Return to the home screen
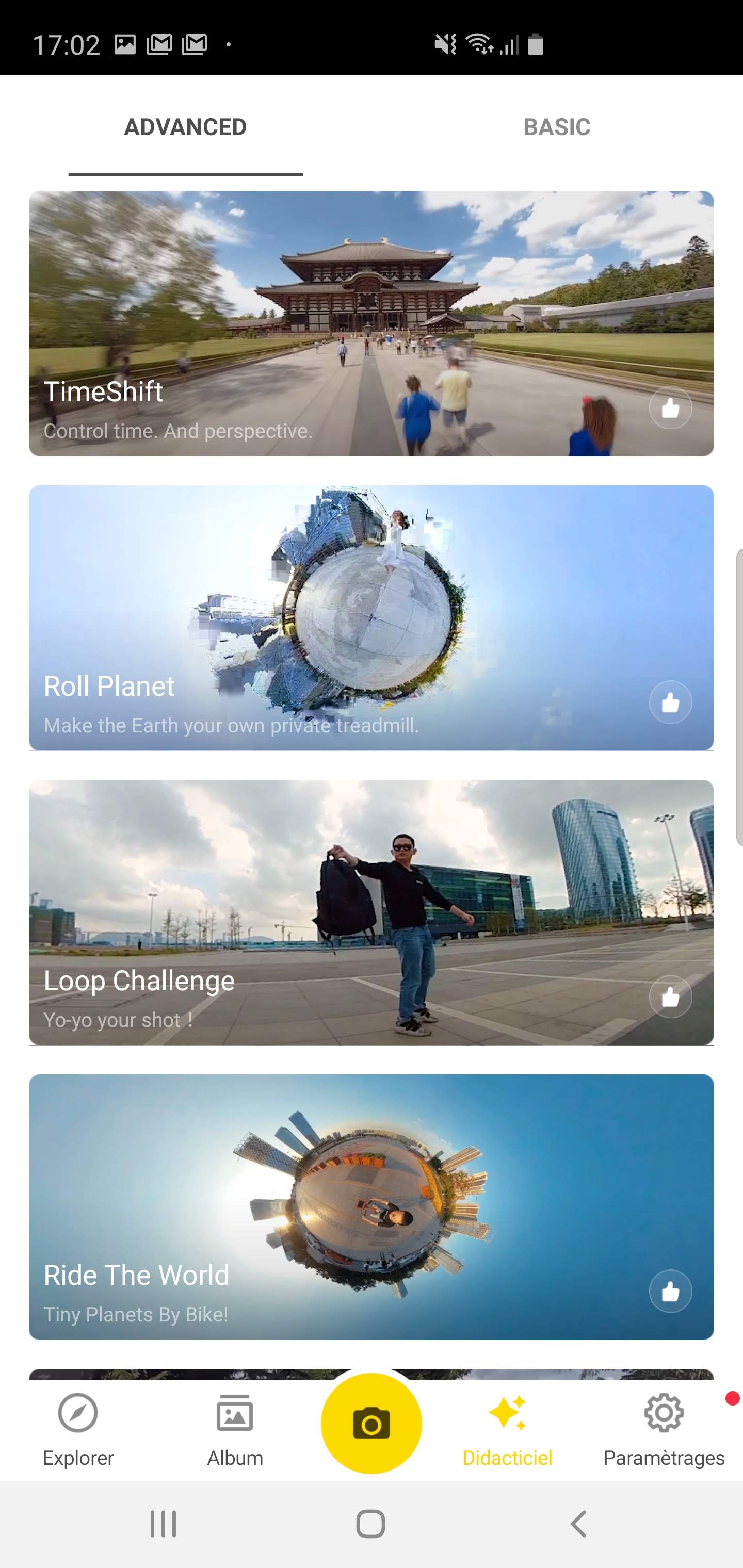This screenshot has width=743, height=1568. (x=370, y=1524)
